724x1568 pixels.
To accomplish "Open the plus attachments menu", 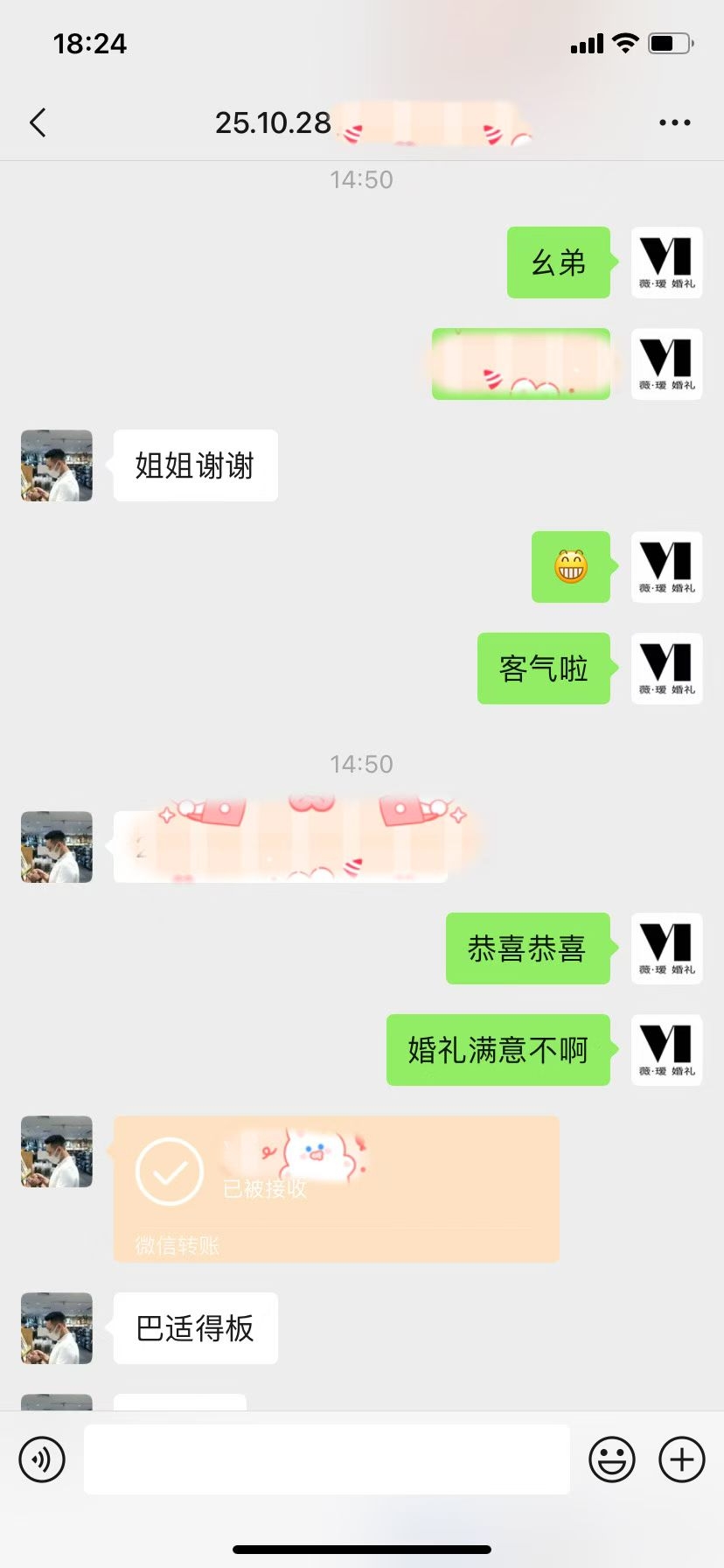I will tap(681, 1459).
